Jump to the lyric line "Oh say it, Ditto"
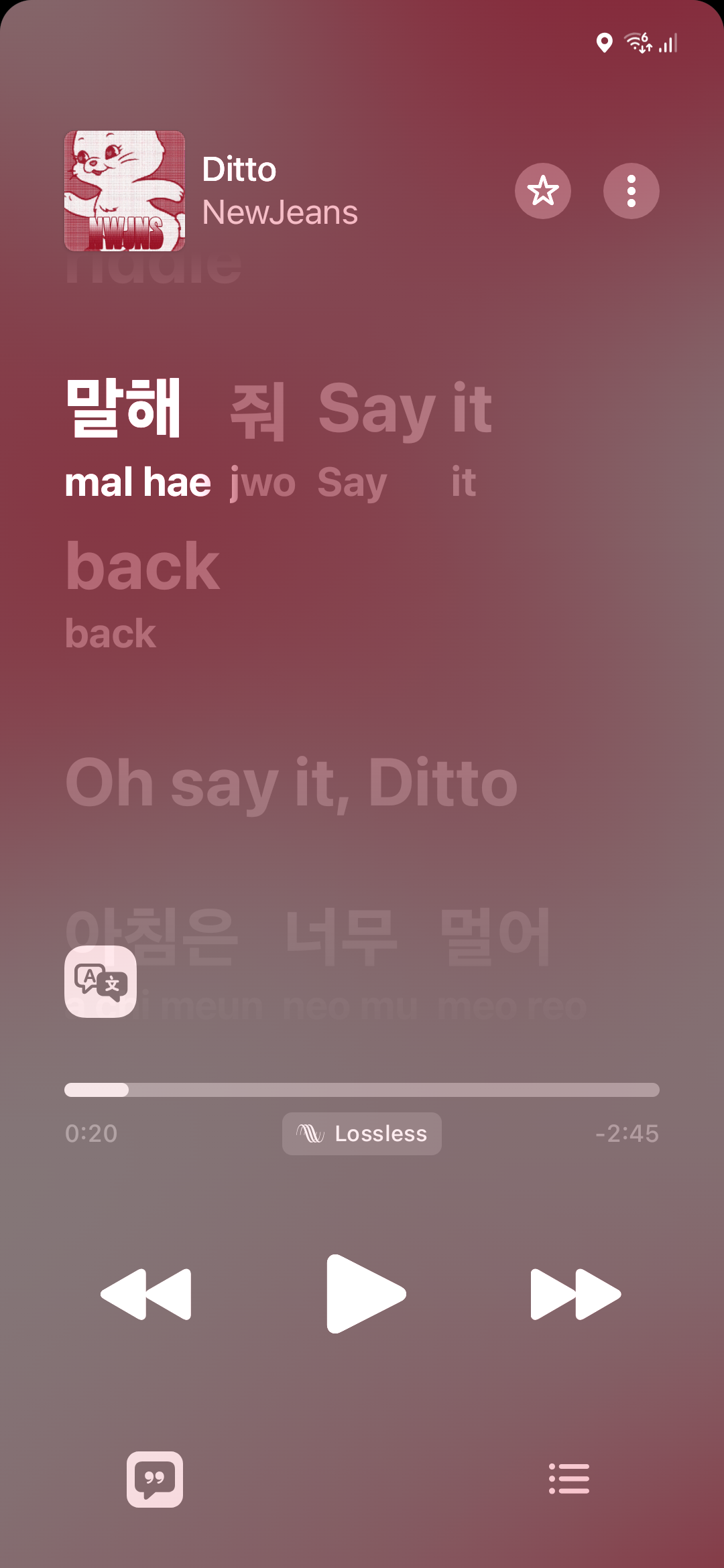 coord(292,783)
